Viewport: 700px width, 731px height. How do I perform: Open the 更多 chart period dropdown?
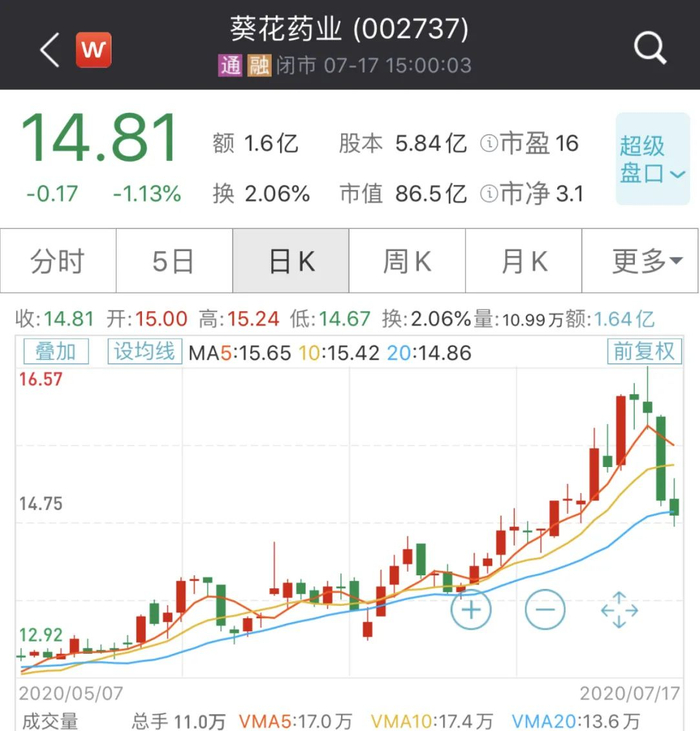click(x=640, y=261)
